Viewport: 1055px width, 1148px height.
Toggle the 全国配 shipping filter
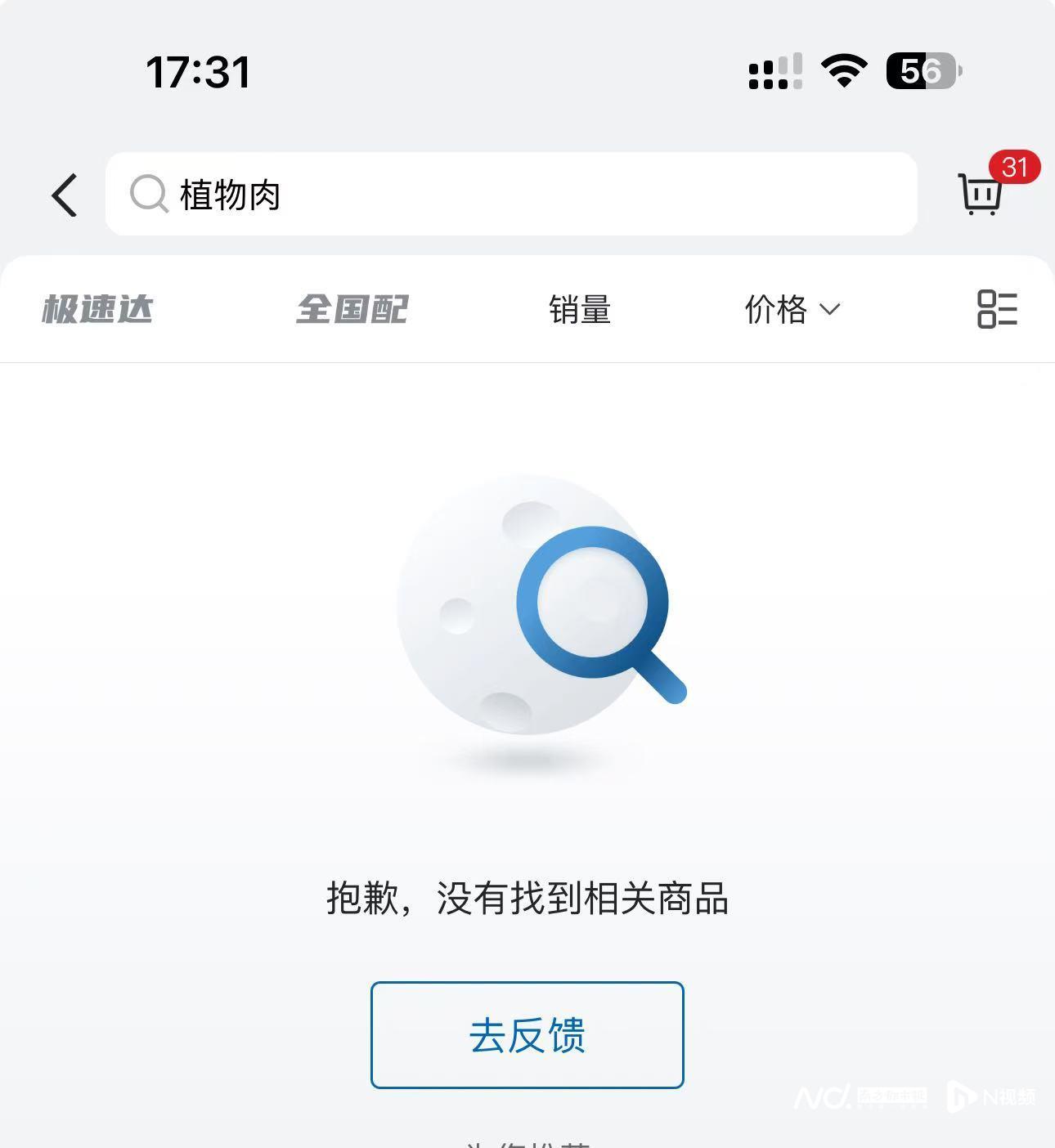click(x=353, y=310)
